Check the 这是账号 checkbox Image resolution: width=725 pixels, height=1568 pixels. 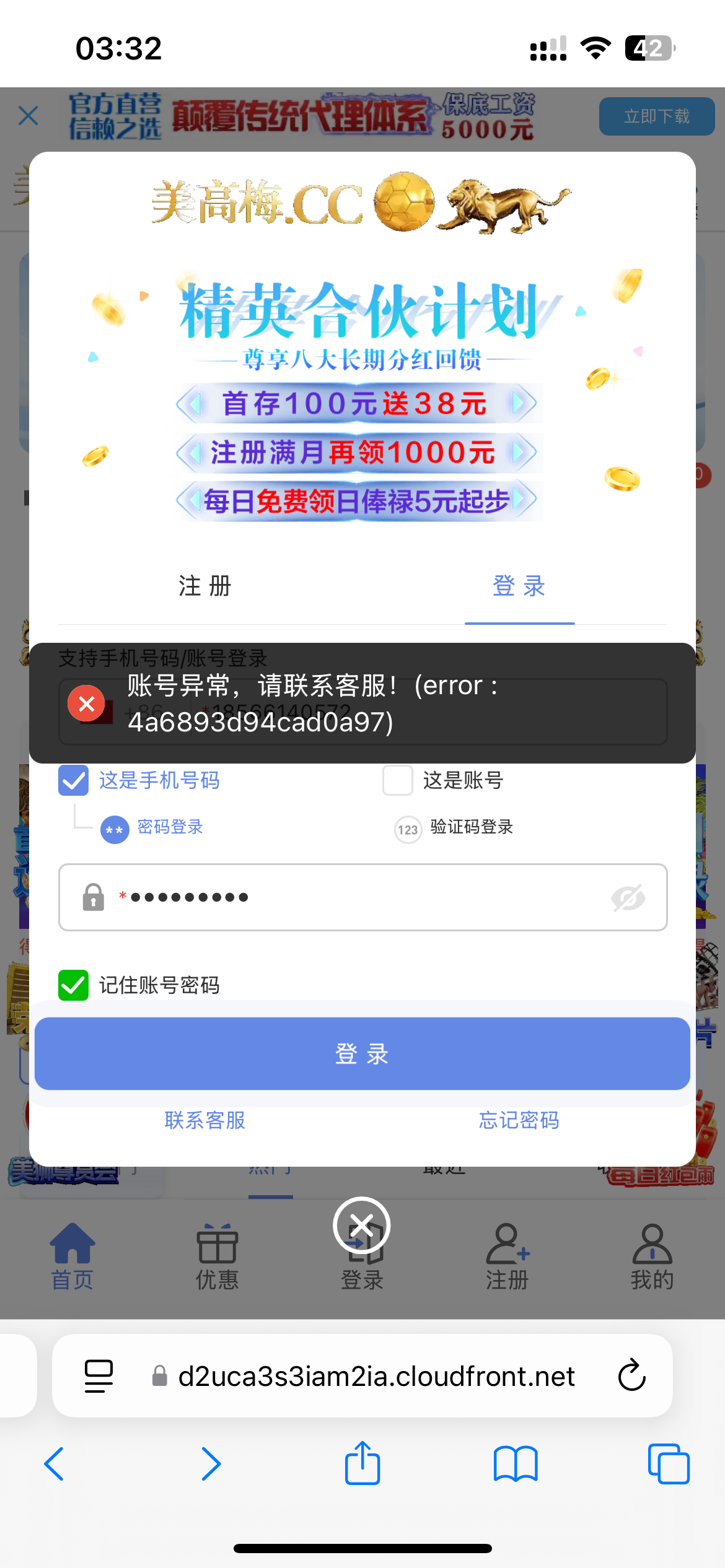[x=398, y=780]
